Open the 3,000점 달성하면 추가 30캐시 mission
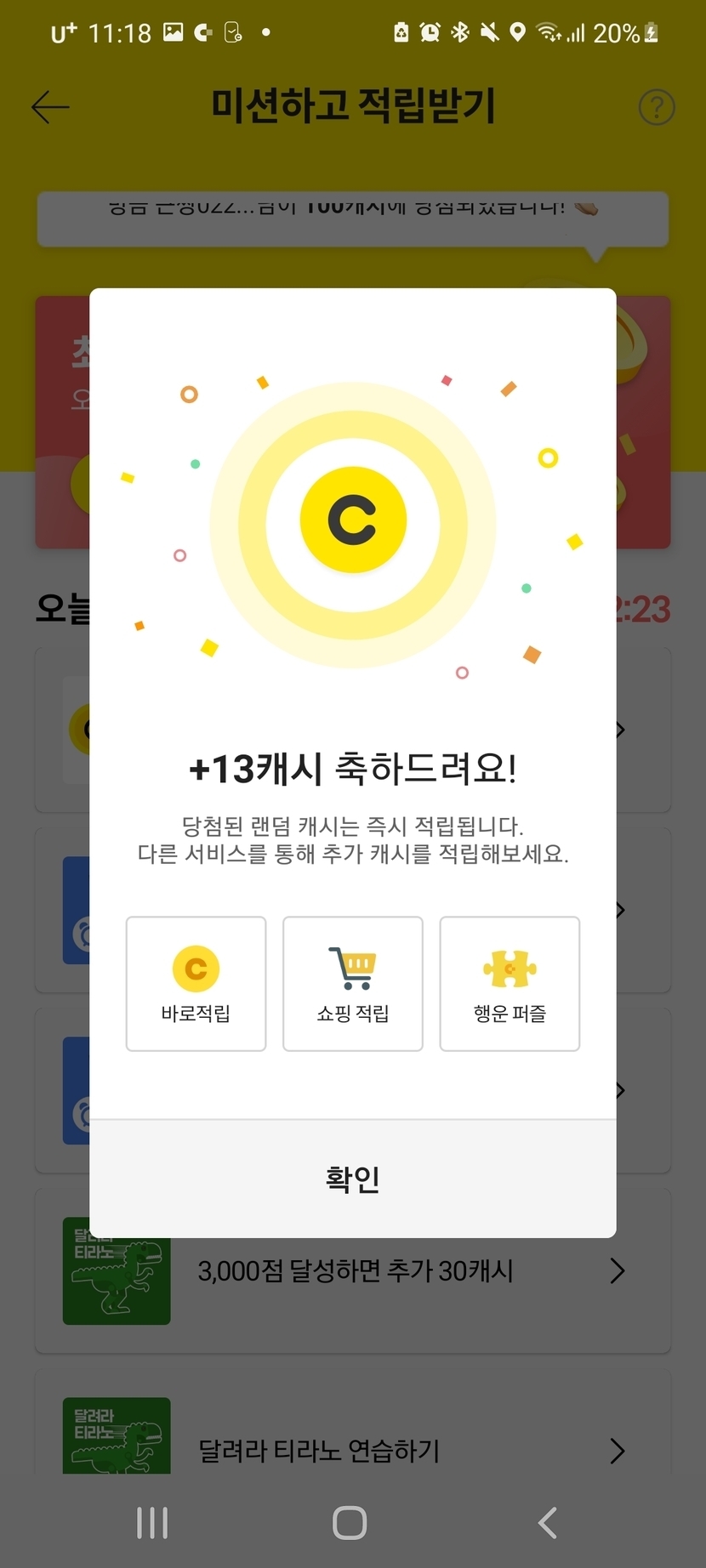Viewport: 706px width, 1568px height. pyautogui.click(x=353, y=1270)
